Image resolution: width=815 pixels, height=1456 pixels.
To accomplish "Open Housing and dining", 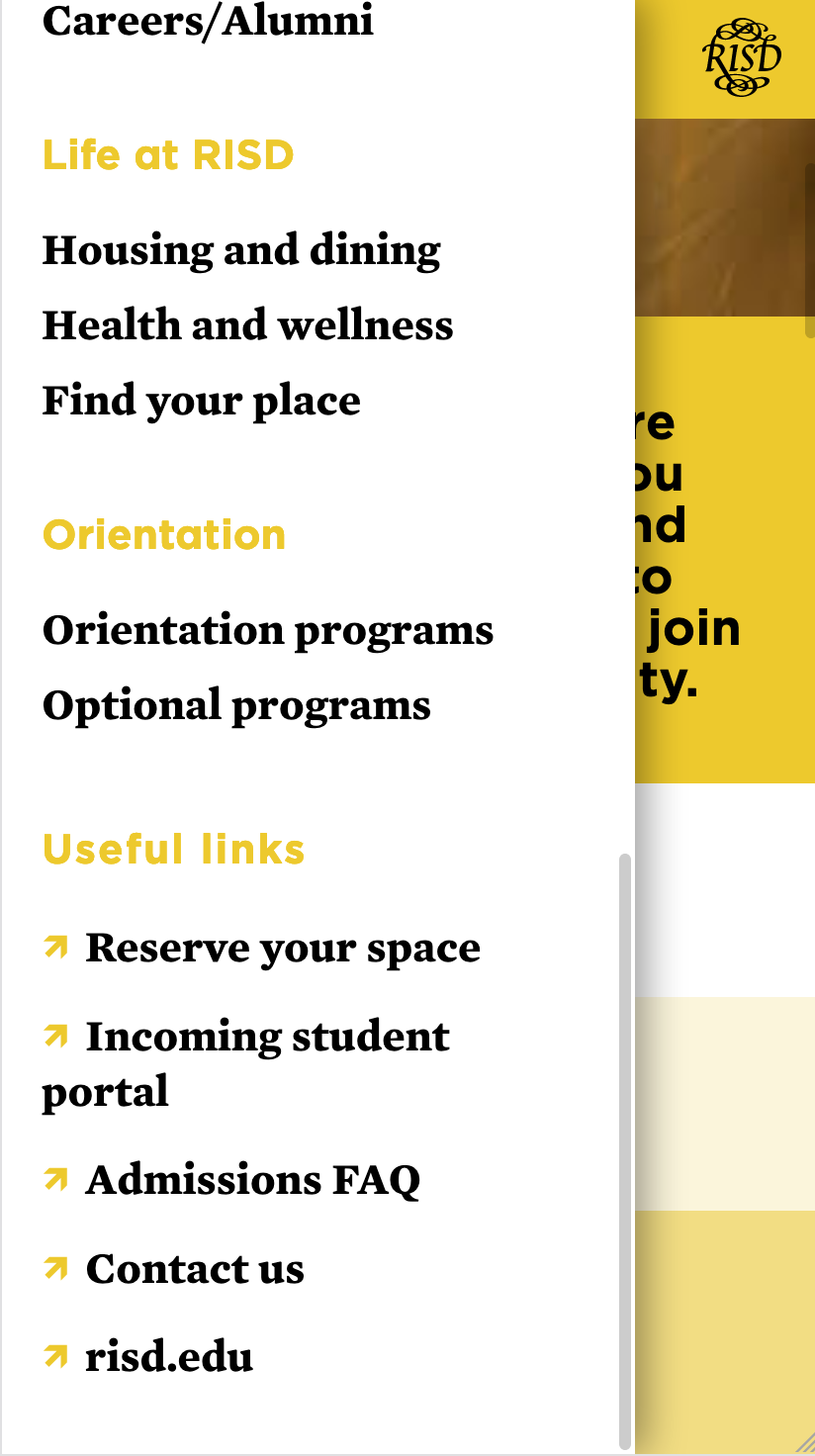I will point(240,250).
